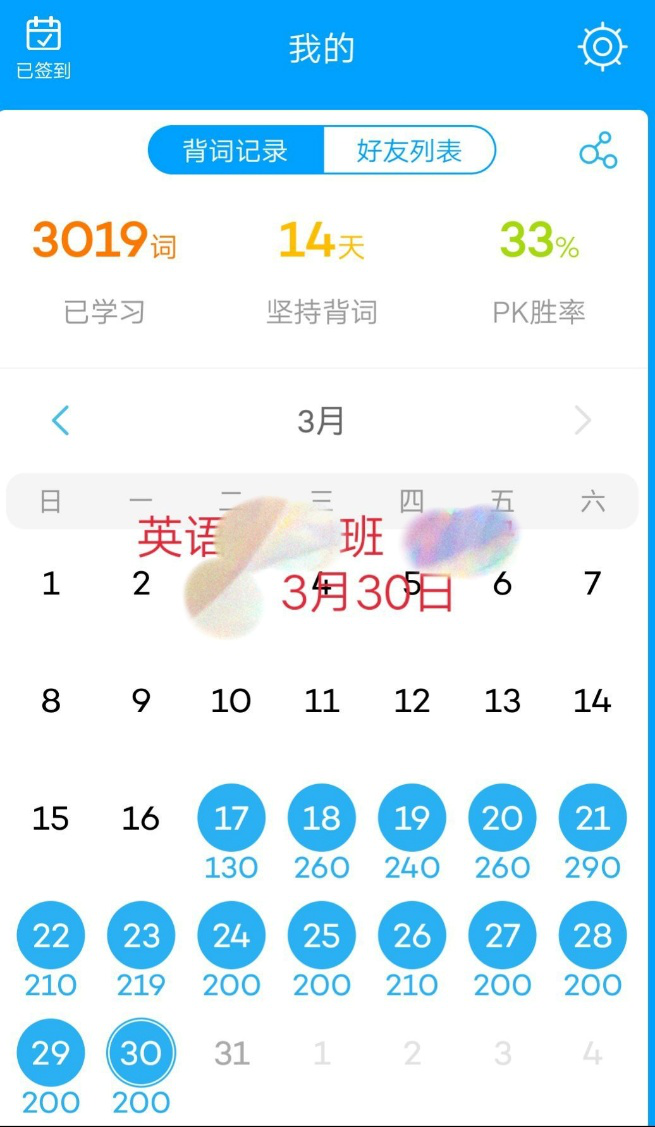Open the settings gear icon
Viewport: 655px width, 1127px height.
click(602, 47)
